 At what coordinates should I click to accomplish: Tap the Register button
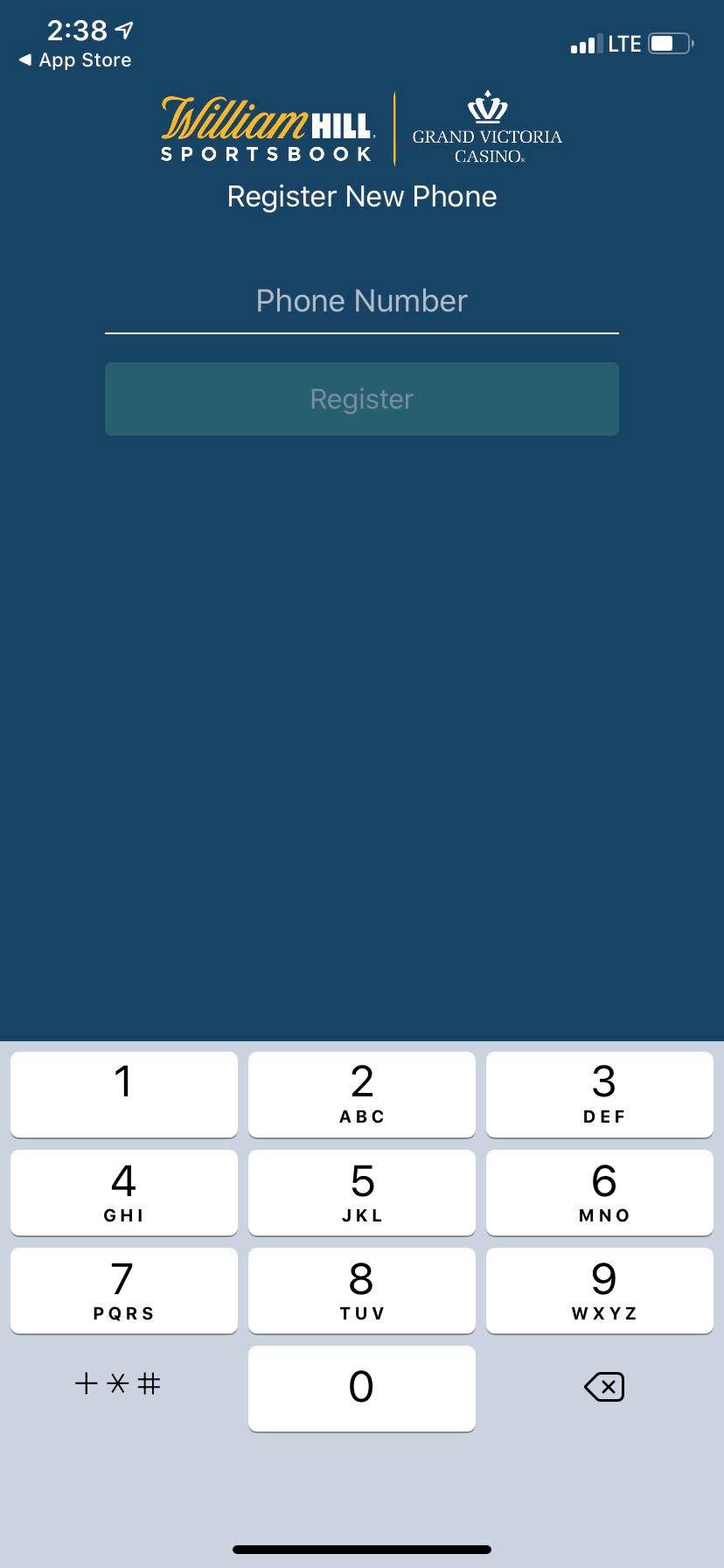[x=361, y=399]
